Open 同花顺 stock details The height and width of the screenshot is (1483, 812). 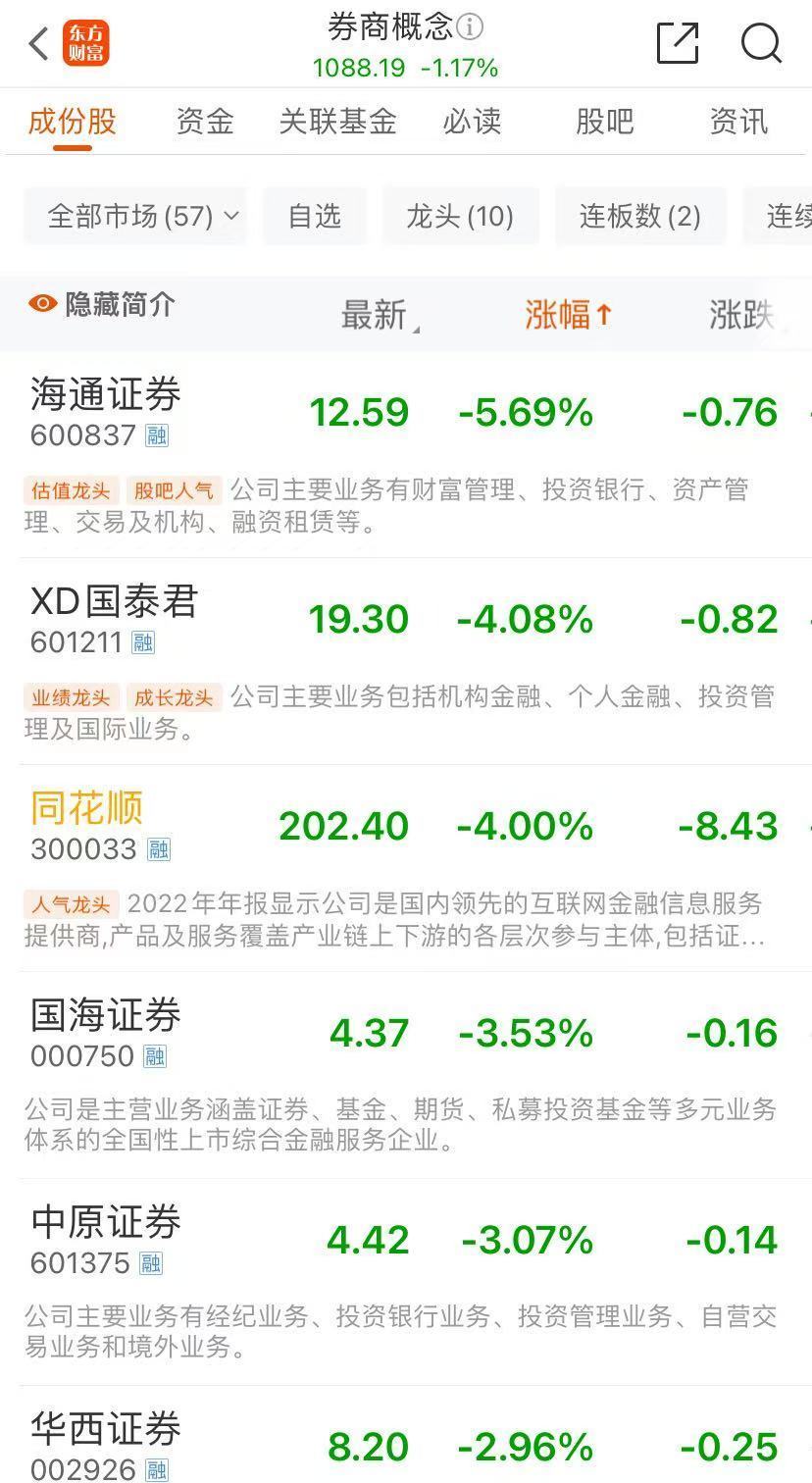pyautogui.click(x=406, y=868)
